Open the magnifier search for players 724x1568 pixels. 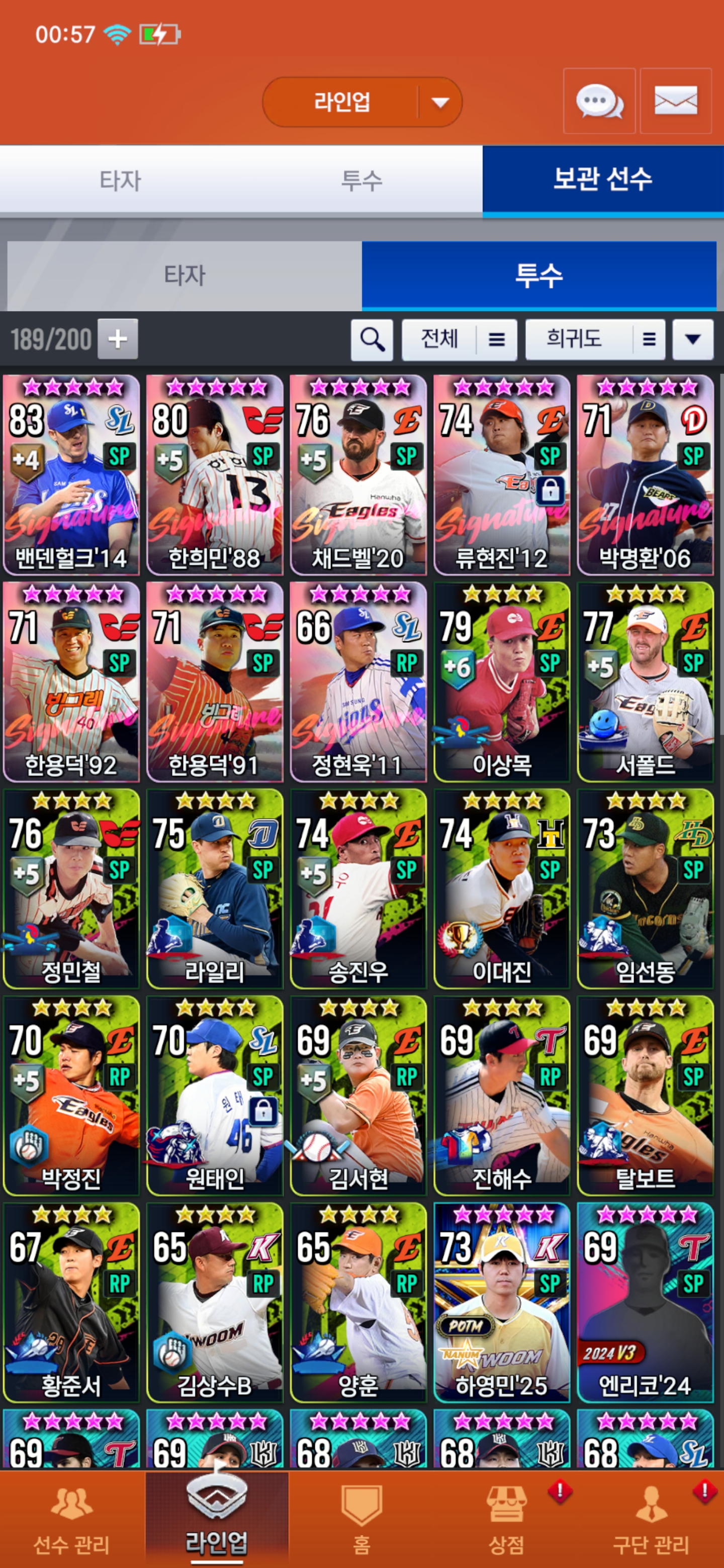pyautogui.click(x=372, y=339)
